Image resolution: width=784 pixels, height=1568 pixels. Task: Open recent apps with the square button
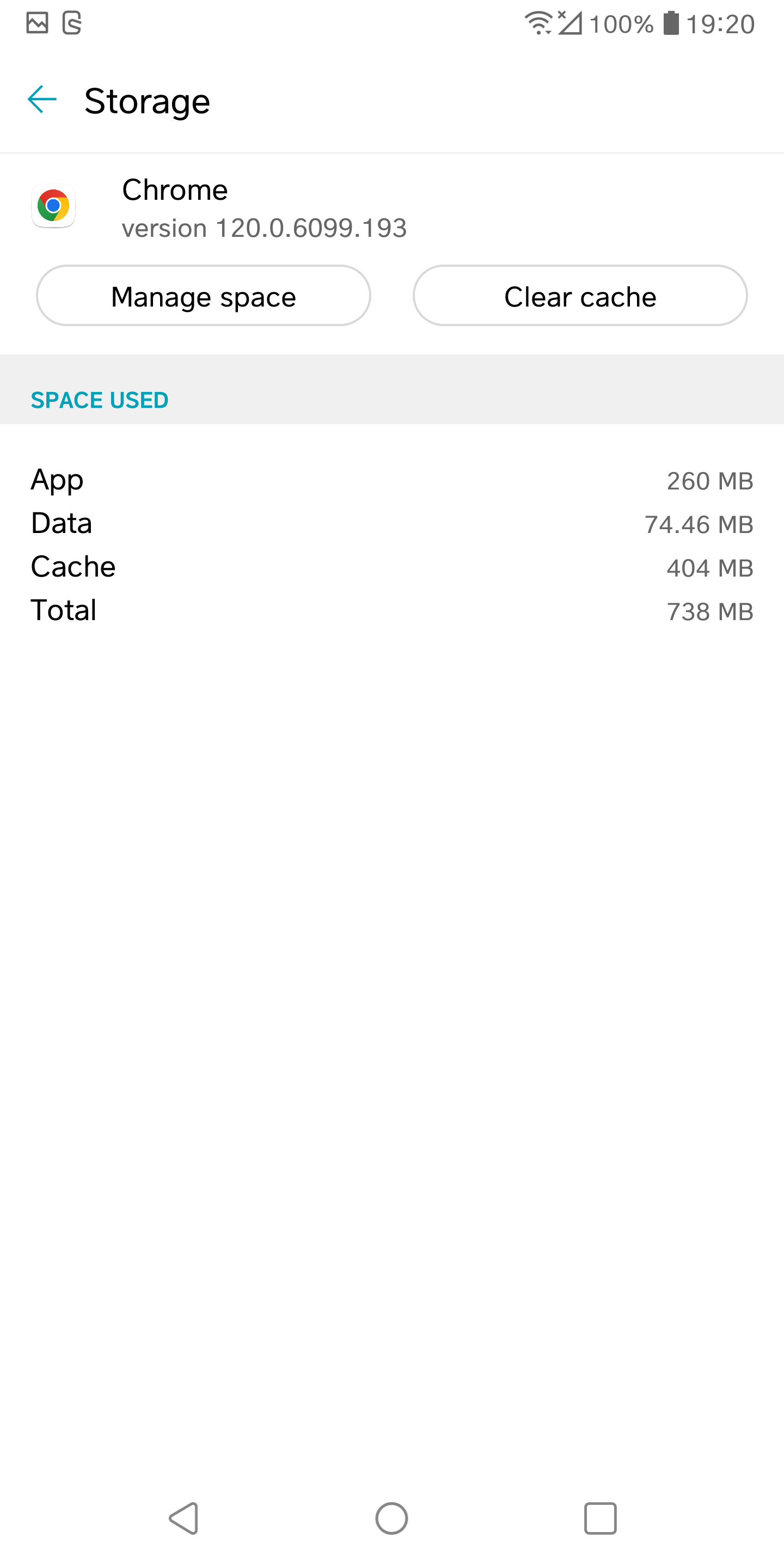599,1518
